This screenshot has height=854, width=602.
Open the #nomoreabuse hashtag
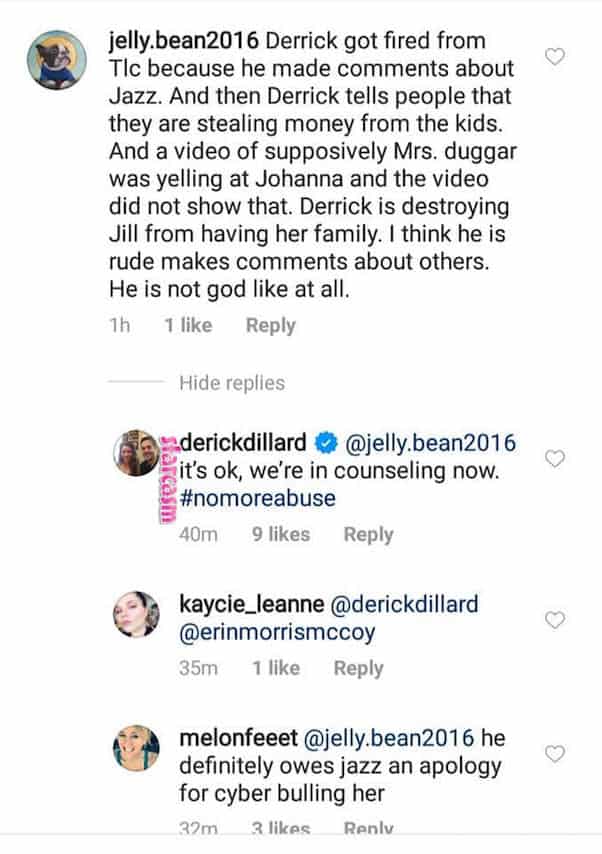click(x=252, y=497)
